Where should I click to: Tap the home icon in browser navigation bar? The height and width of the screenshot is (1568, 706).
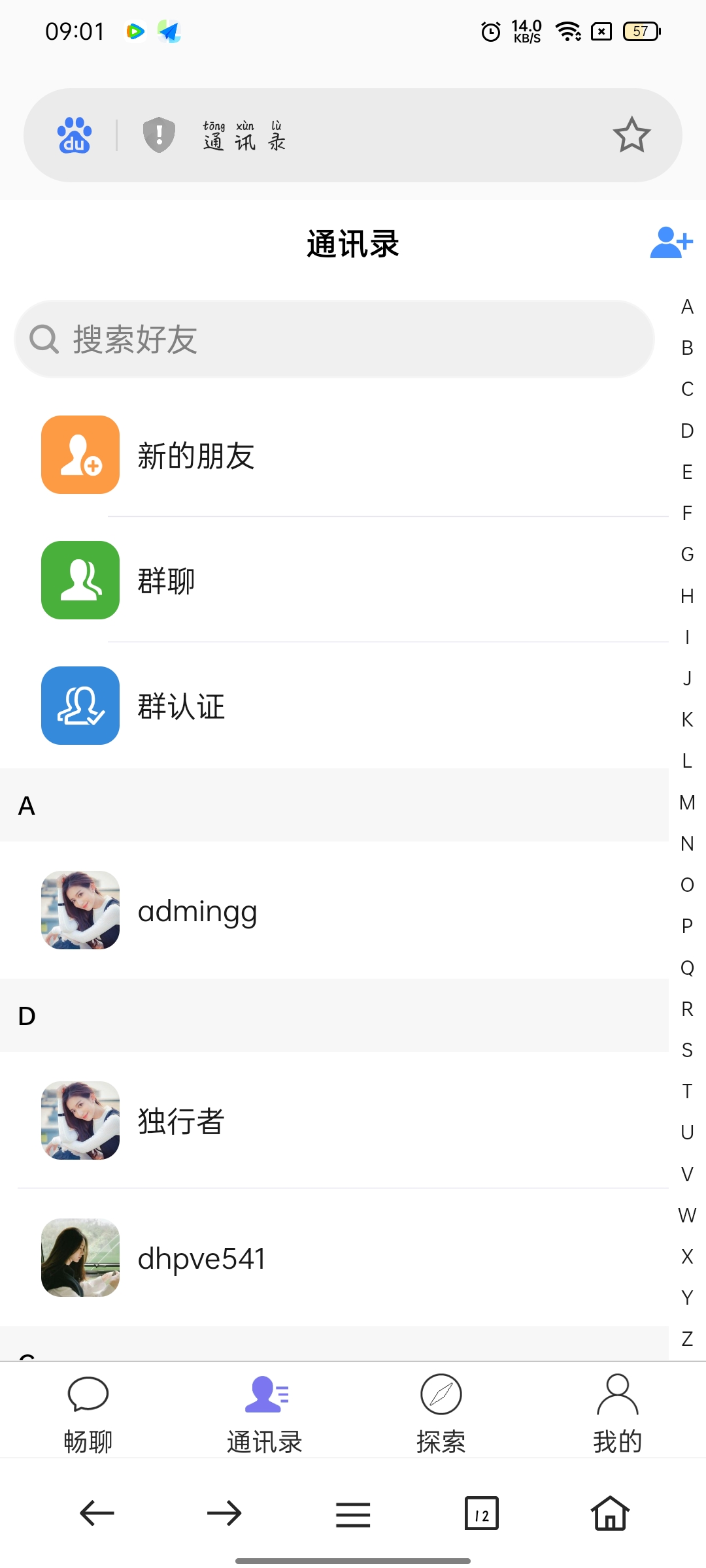click(x=609, y=1514)
